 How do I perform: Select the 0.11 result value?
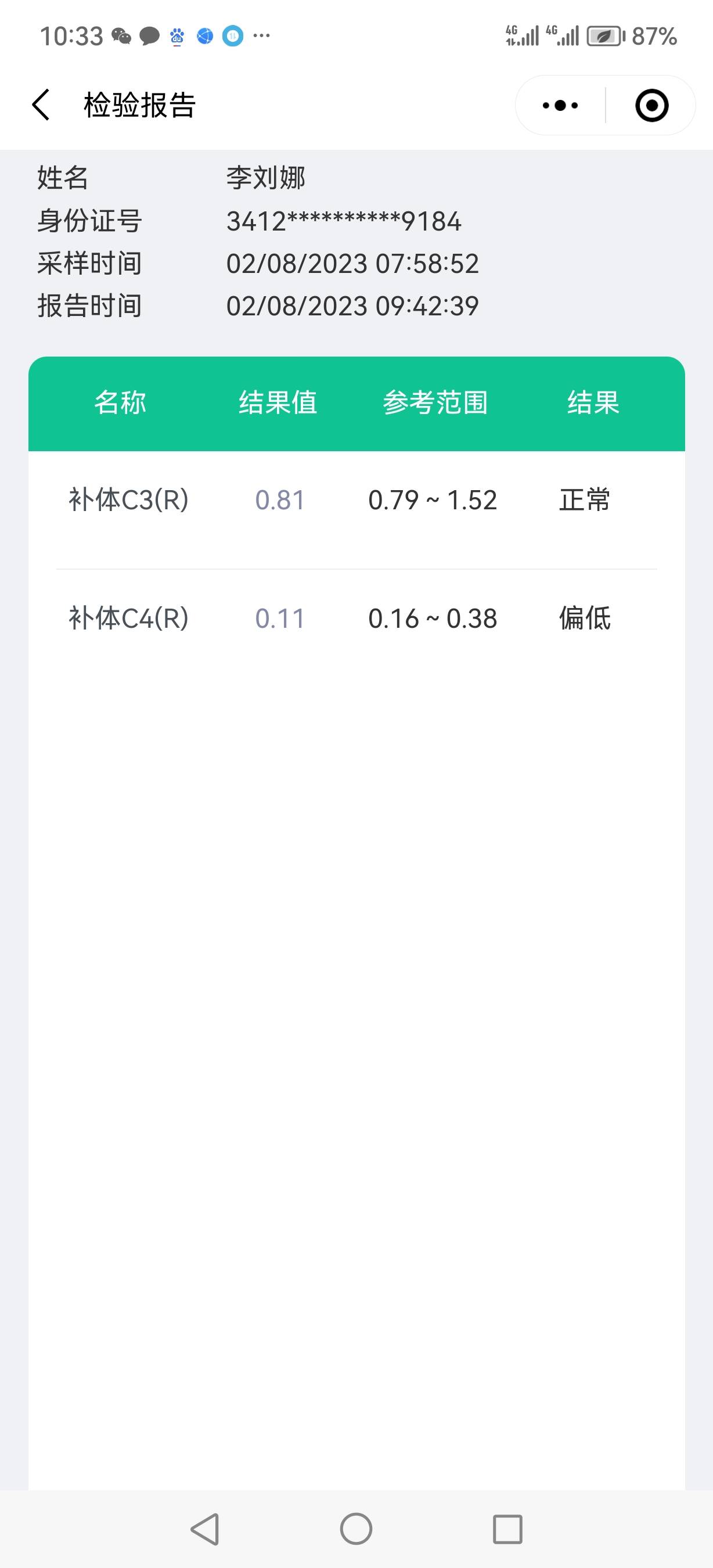coord(279,618)
